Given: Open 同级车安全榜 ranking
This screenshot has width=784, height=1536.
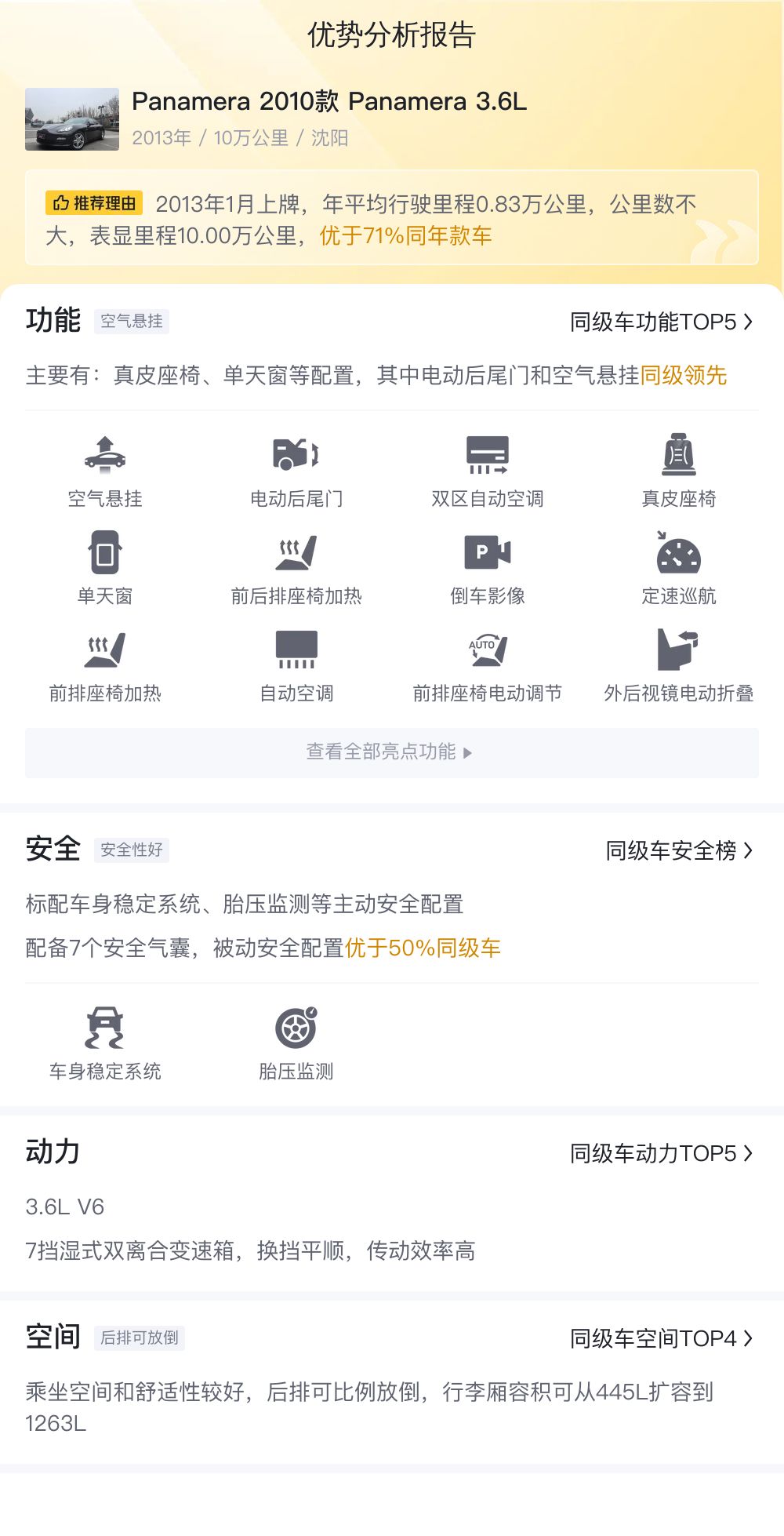Looking at the screenshot, I should coord(679,850).
